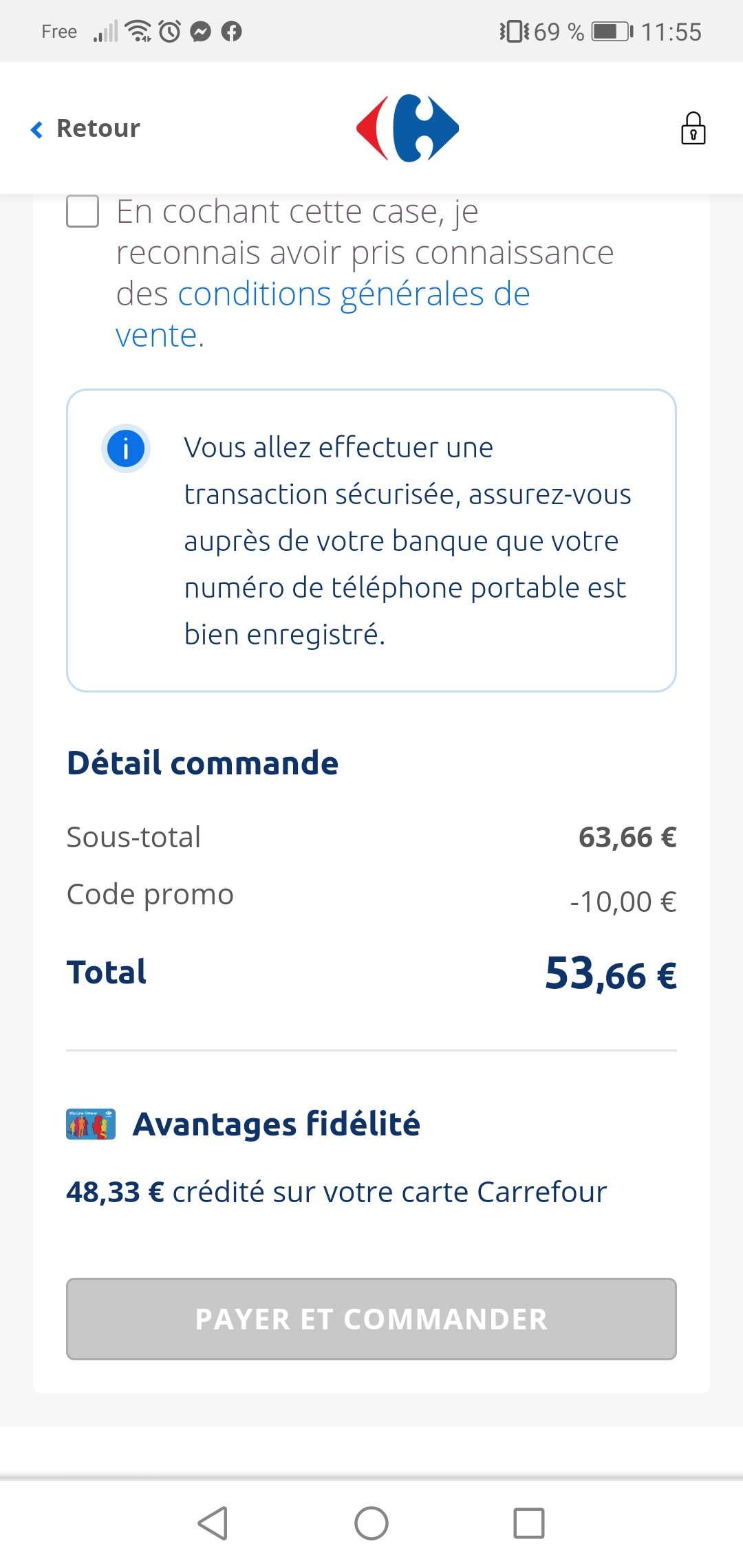
Task: Tap the system home button
Action: coord(371,1523)
